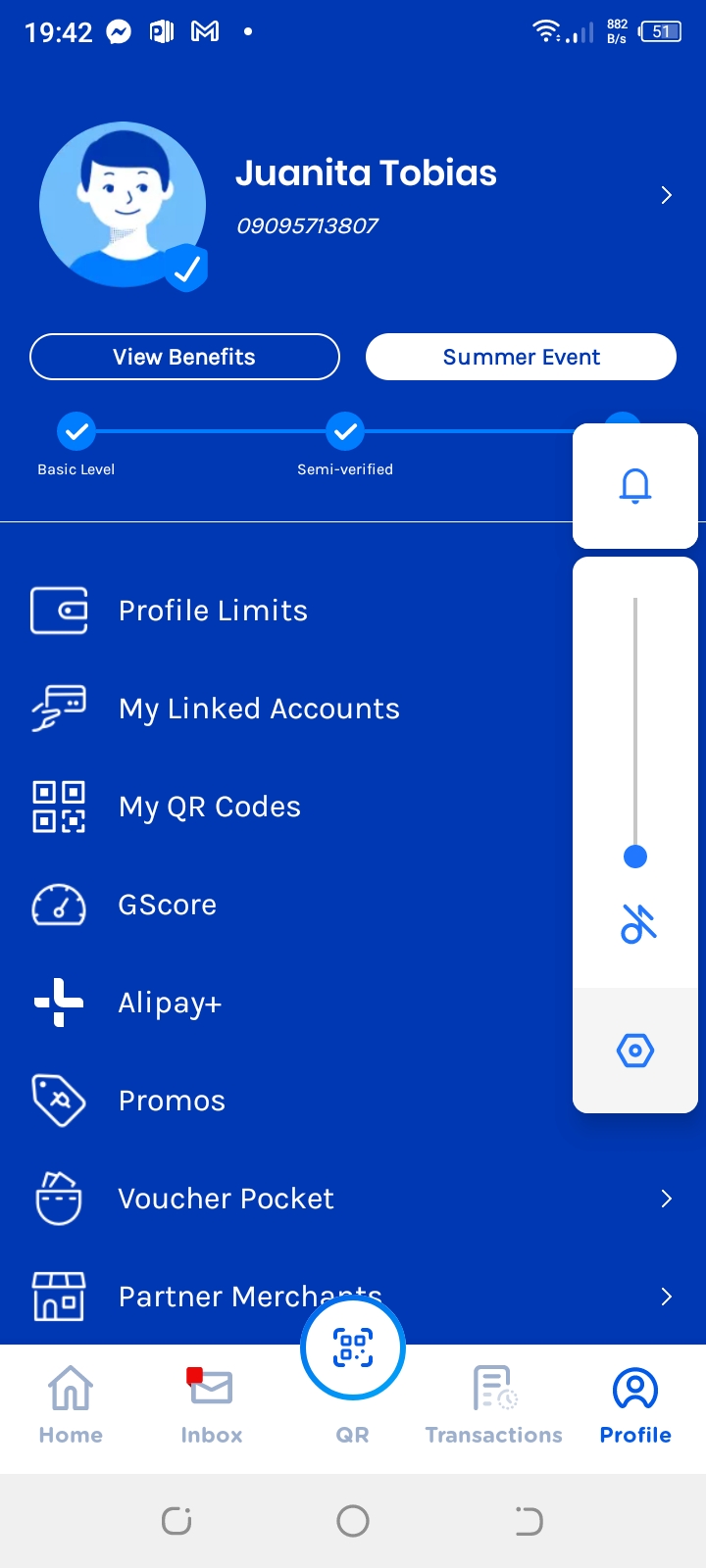706x1568 pixels.
Task: Switch to the Transactions tab
Action: 493,1405
